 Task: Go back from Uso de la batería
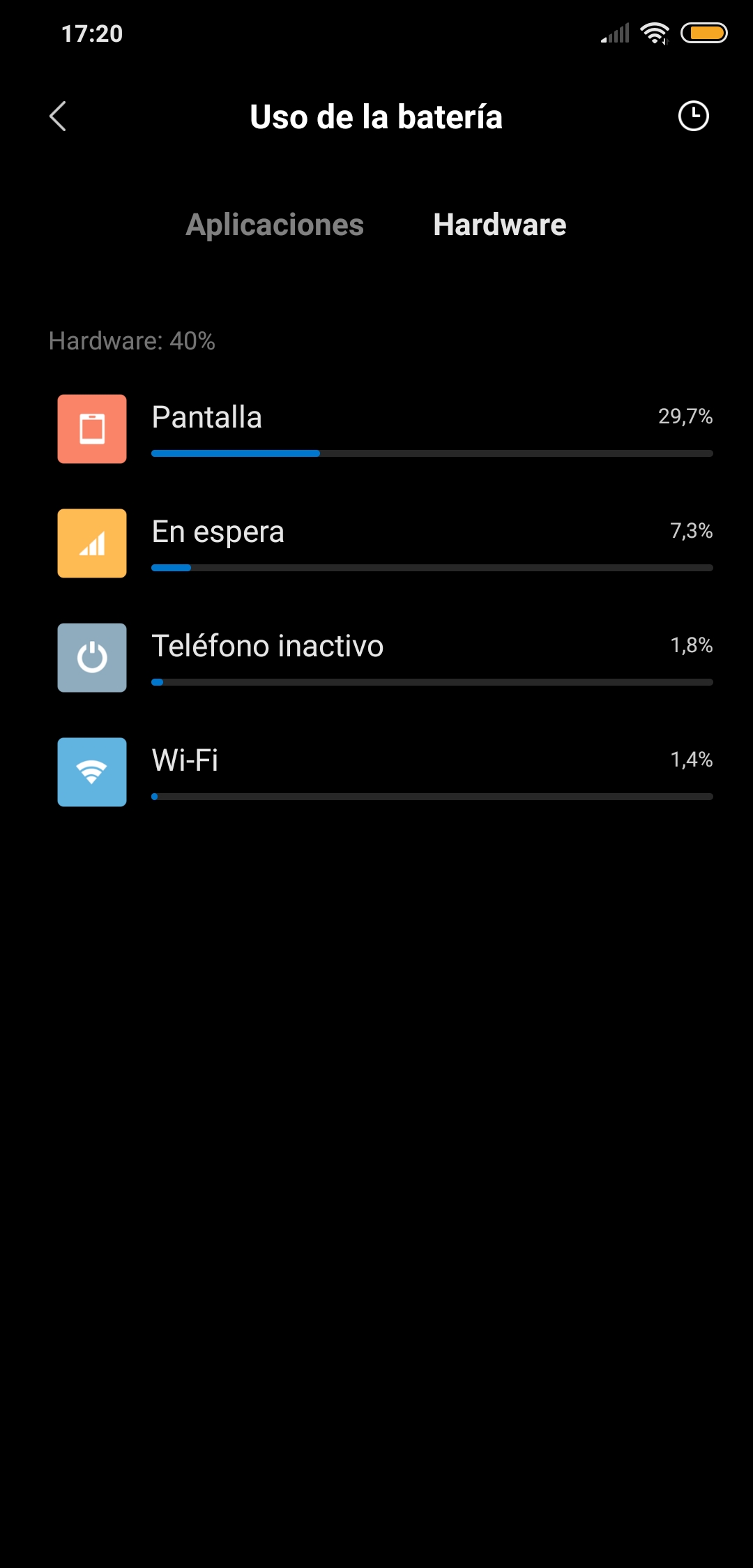point(58,116)
